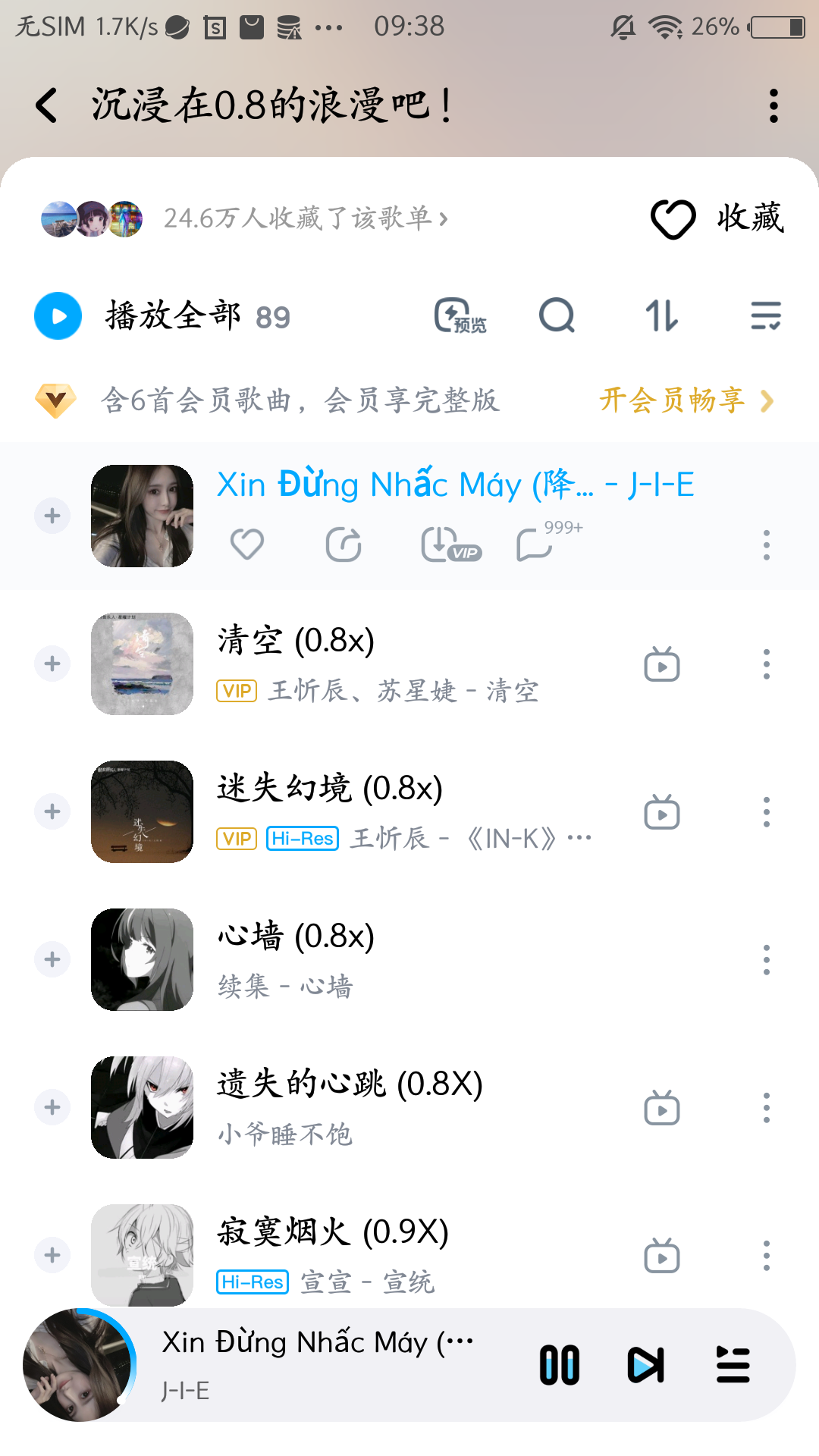This screenshot has width=819, height=1456.
Task: Open more options for 心墙 (0.8x)
Action: point(766,959)
